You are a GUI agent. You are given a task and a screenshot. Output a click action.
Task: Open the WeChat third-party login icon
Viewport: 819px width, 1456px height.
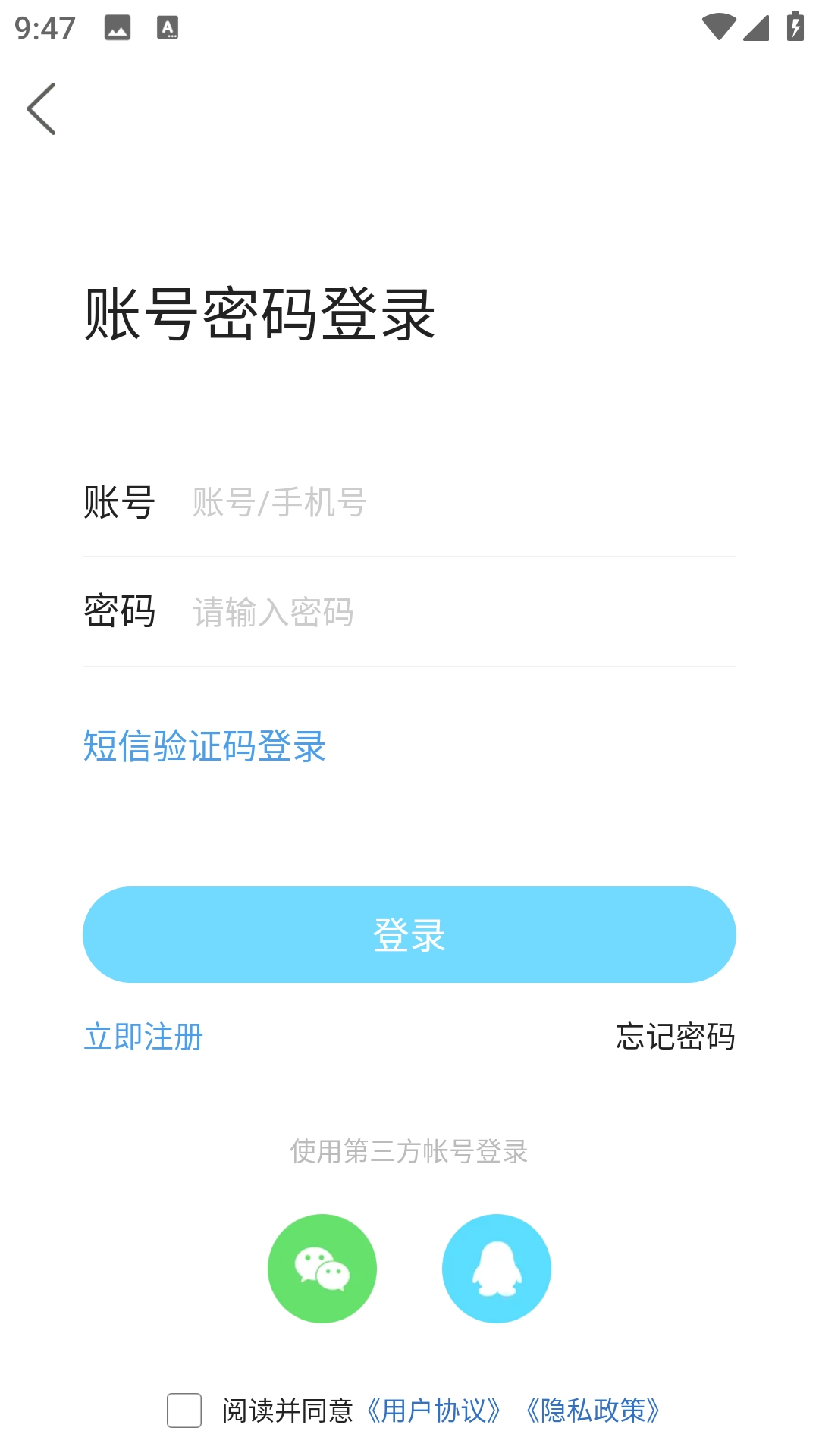322,1268
